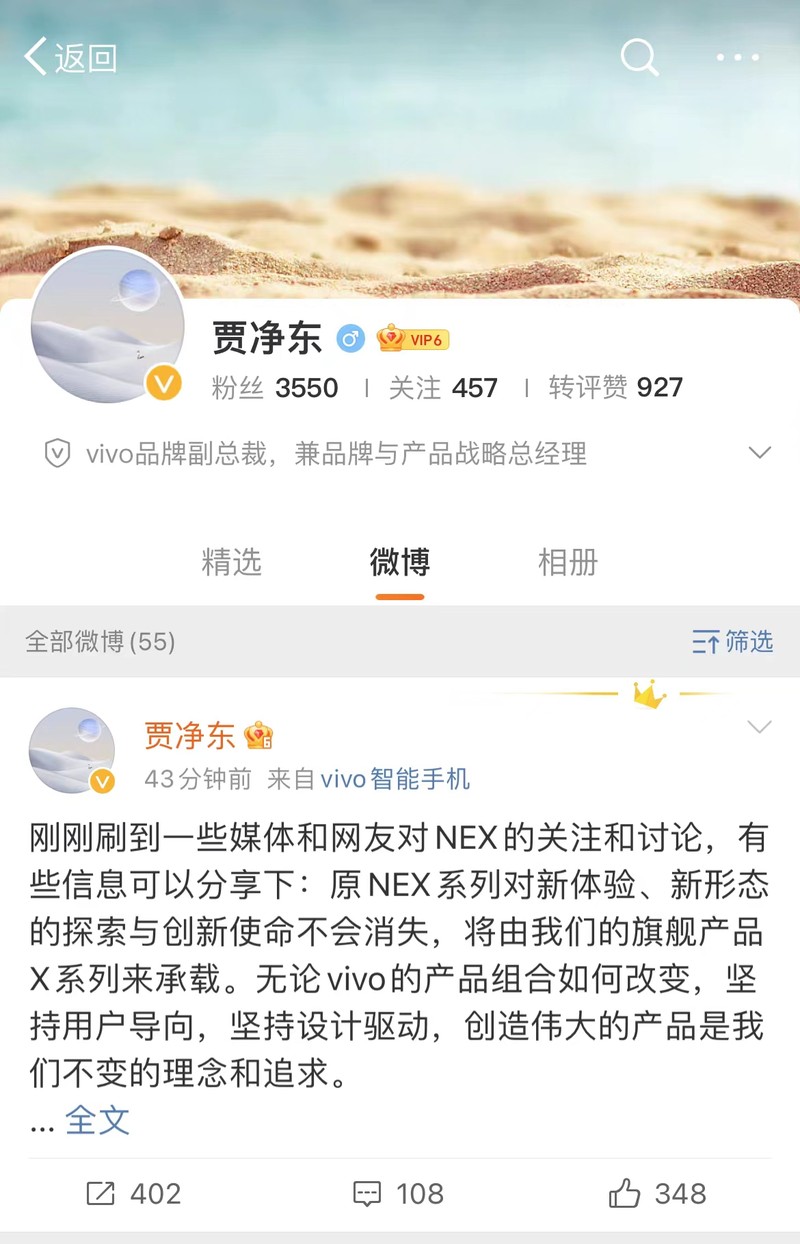This screenshot has width=800, height=1244.
Task: Open the vivo智能手机 source link
Action: pyautogui.click(x=395, y=779)
